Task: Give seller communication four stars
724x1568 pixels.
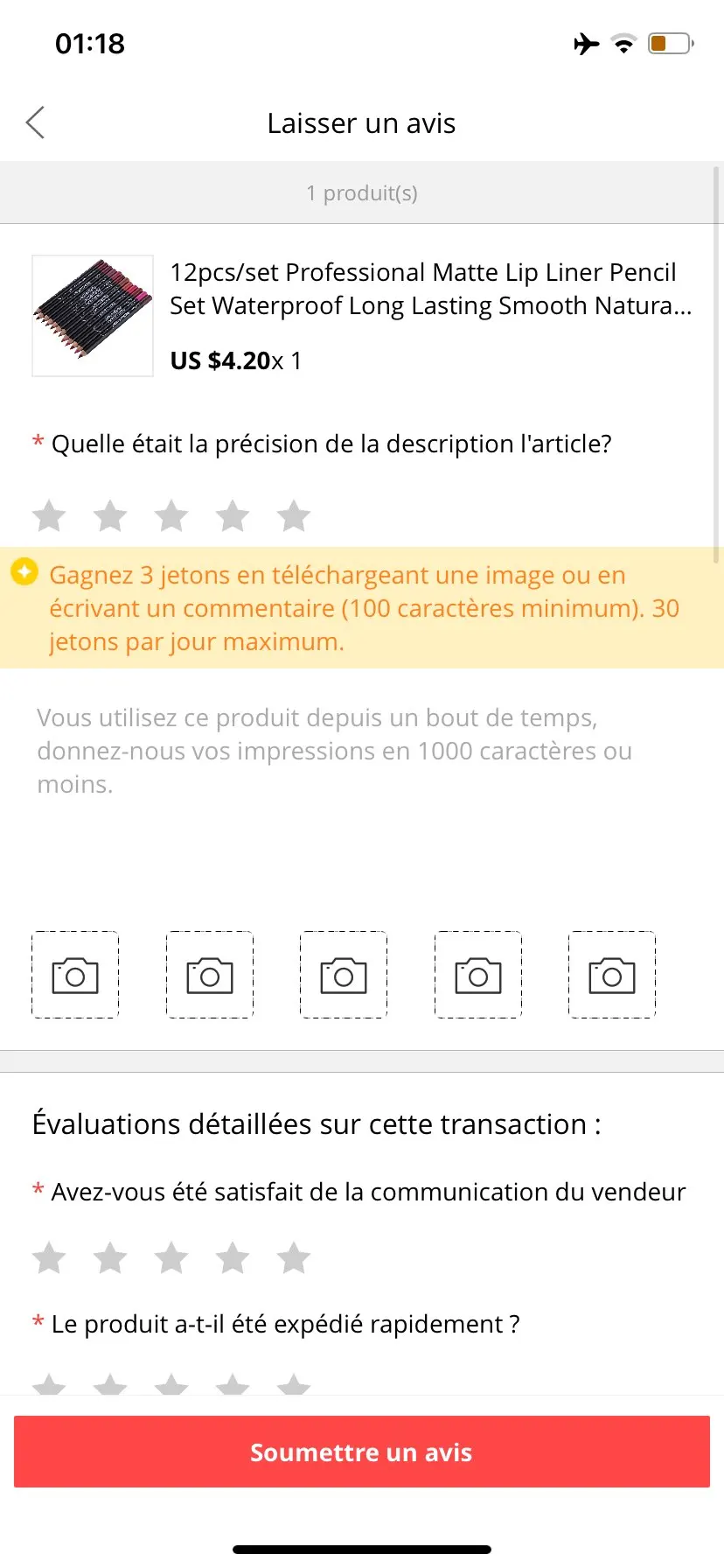Action: 233,1258
